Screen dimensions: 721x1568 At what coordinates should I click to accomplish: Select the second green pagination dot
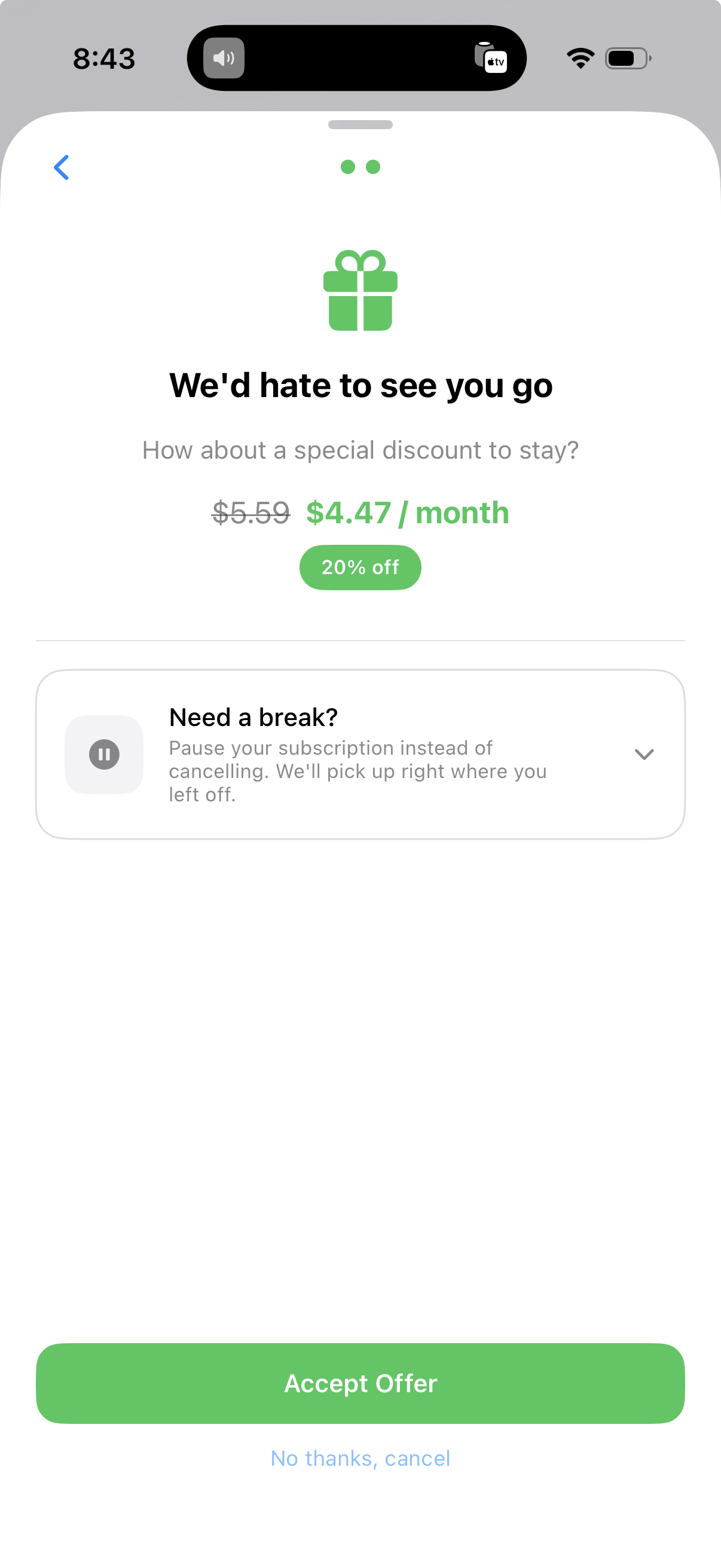372,166
